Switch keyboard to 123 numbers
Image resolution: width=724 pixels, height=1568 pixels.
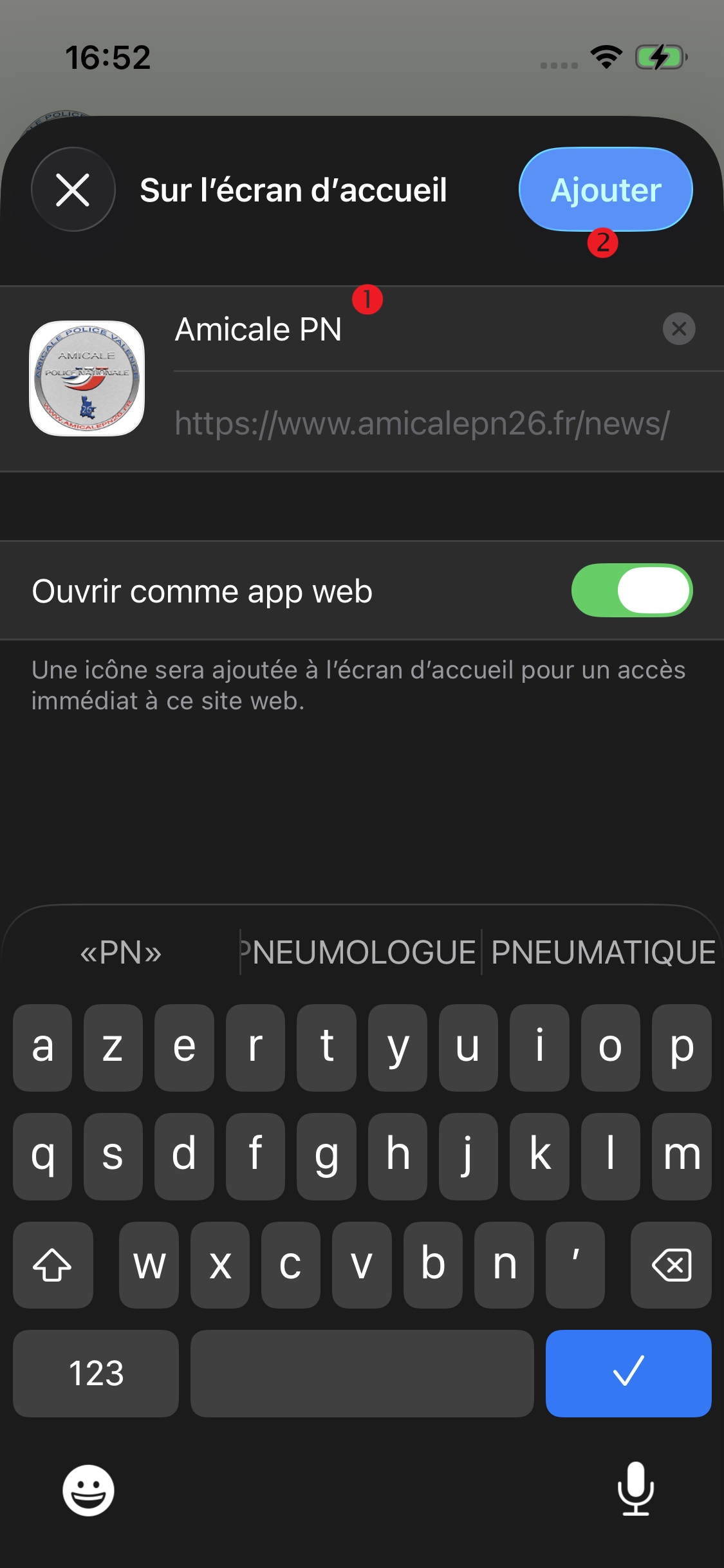point(96,1373)
